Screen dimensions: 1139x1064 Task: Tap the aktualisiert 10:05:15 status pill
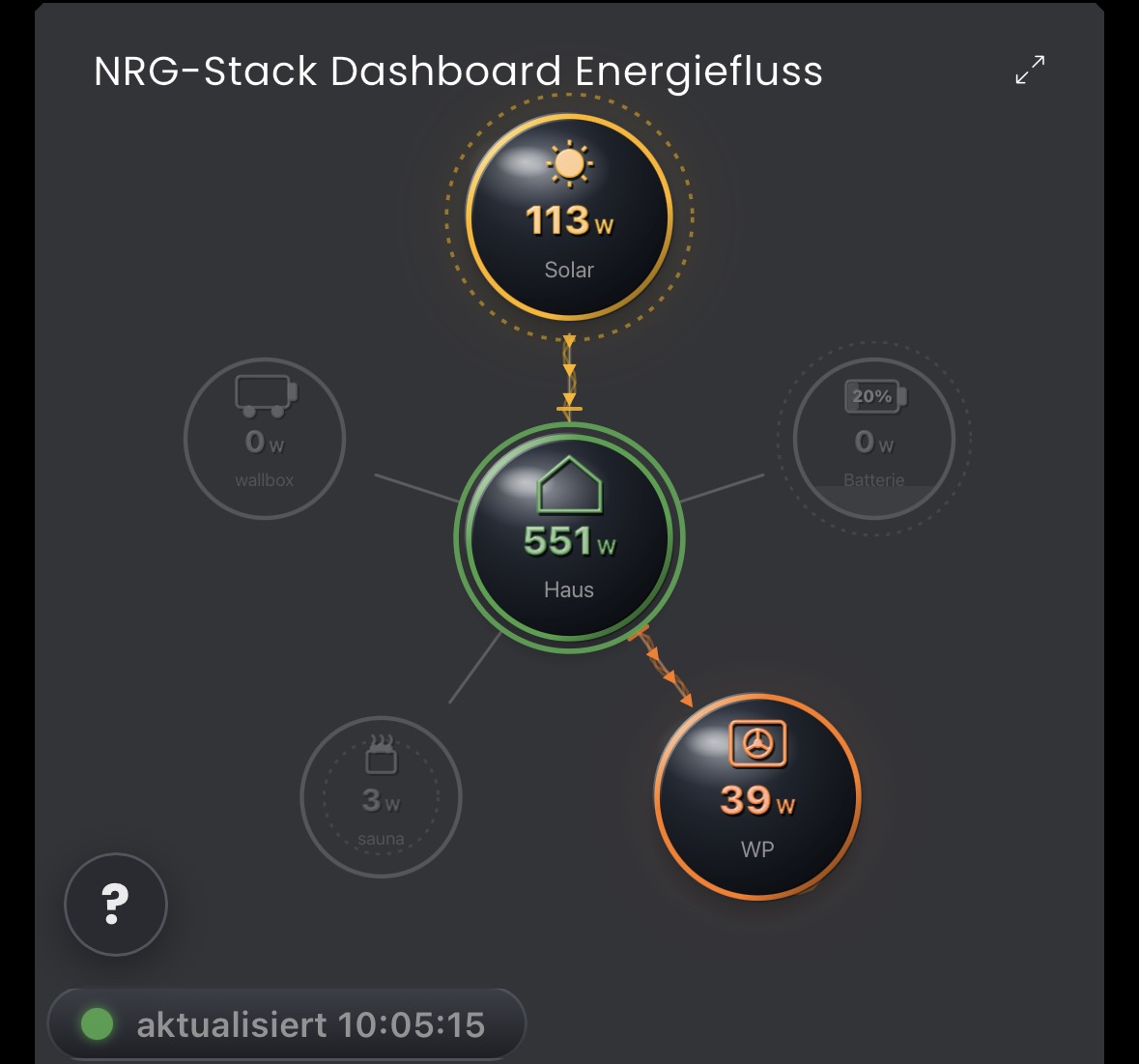pyautogui.click(x=286, y=1024)
